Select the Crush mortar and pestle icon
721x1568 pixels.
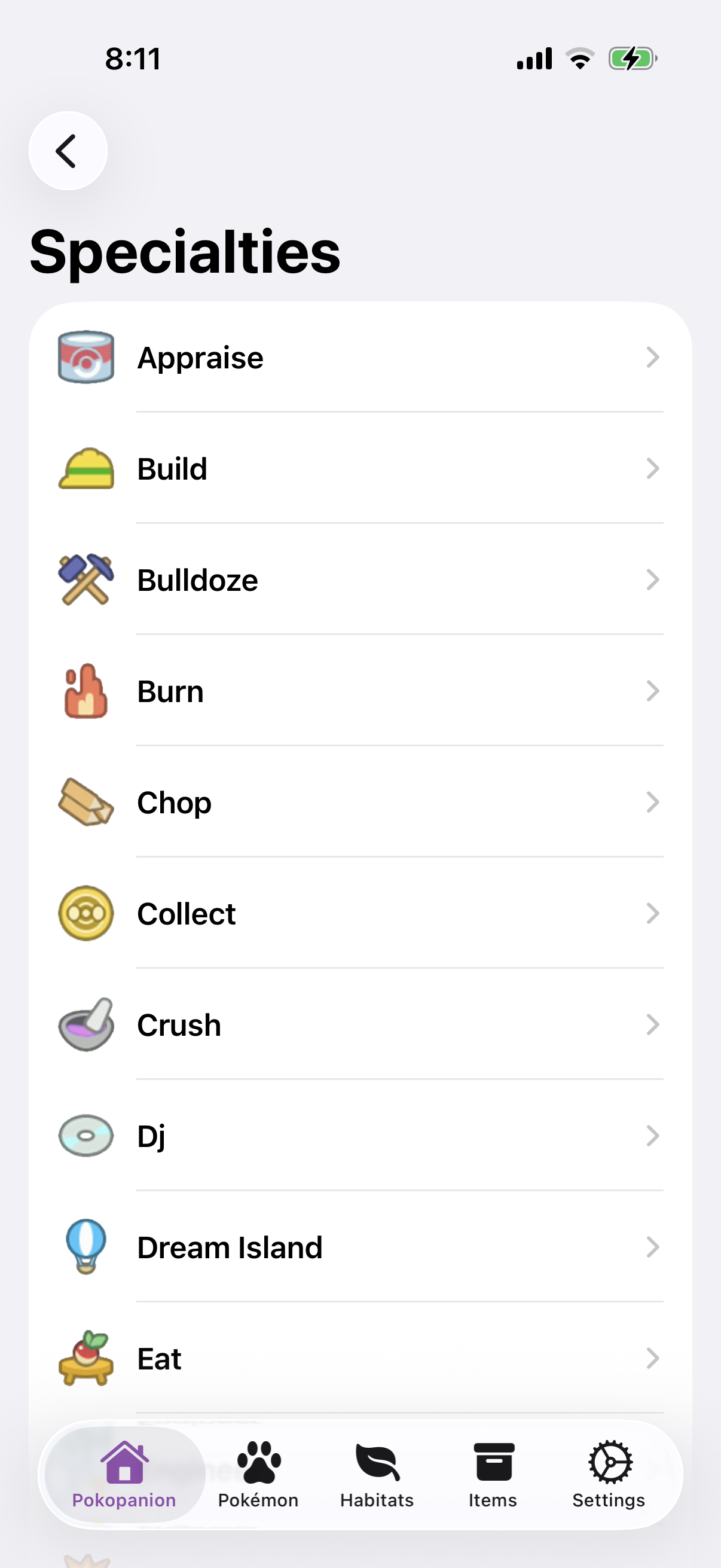click(85, 1024)
